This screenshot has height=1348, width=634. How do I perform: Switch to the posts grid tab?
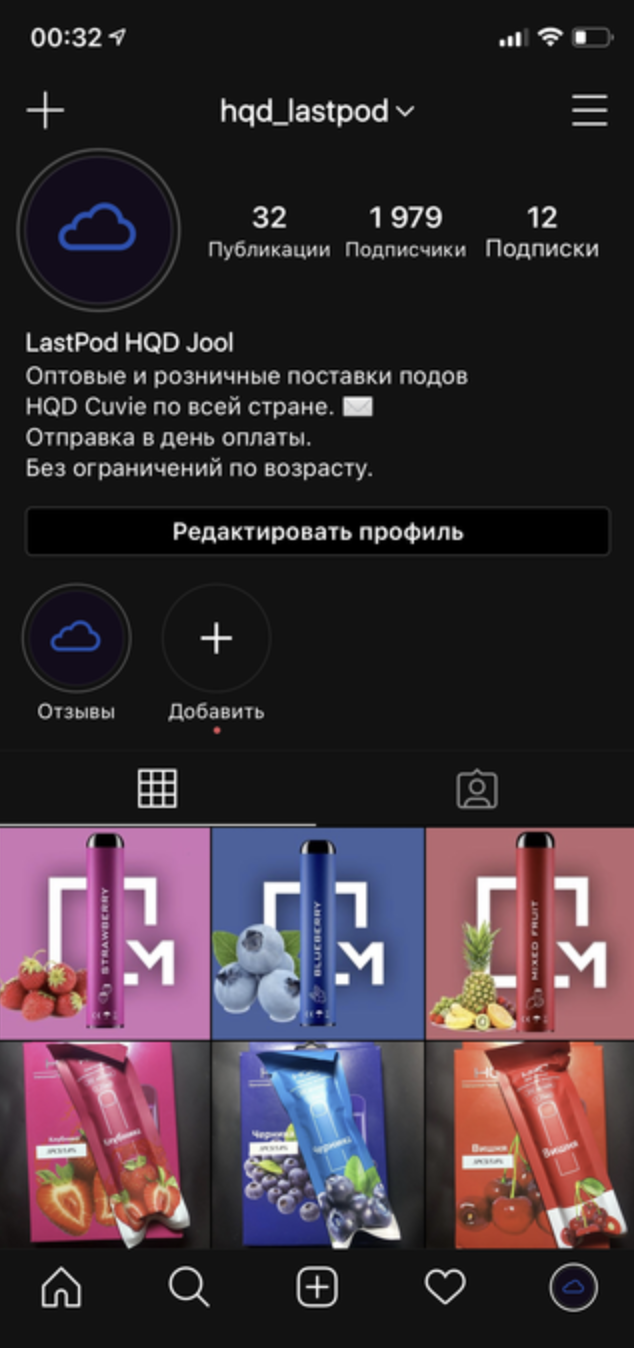[157, 789]
